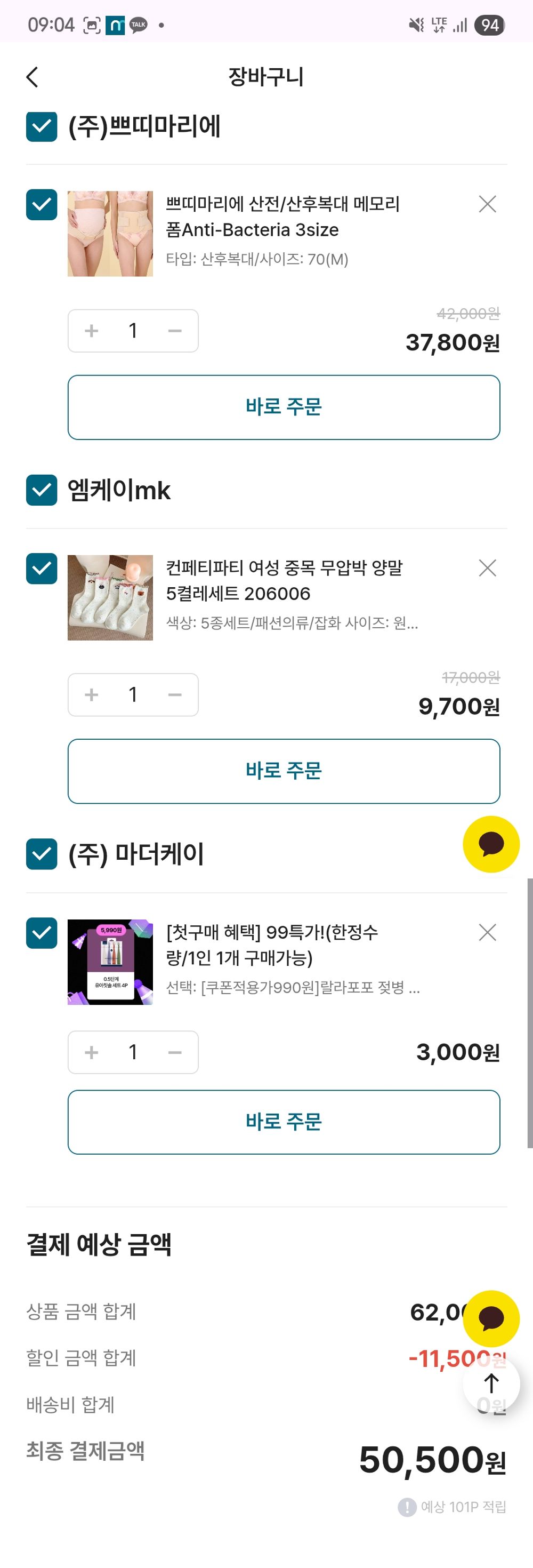Image resolution: width=533 pixels, height=1568 pixels.
Task: Open the yellow KakaoTalk chat bubble
Action: click(x=490, y=844)
